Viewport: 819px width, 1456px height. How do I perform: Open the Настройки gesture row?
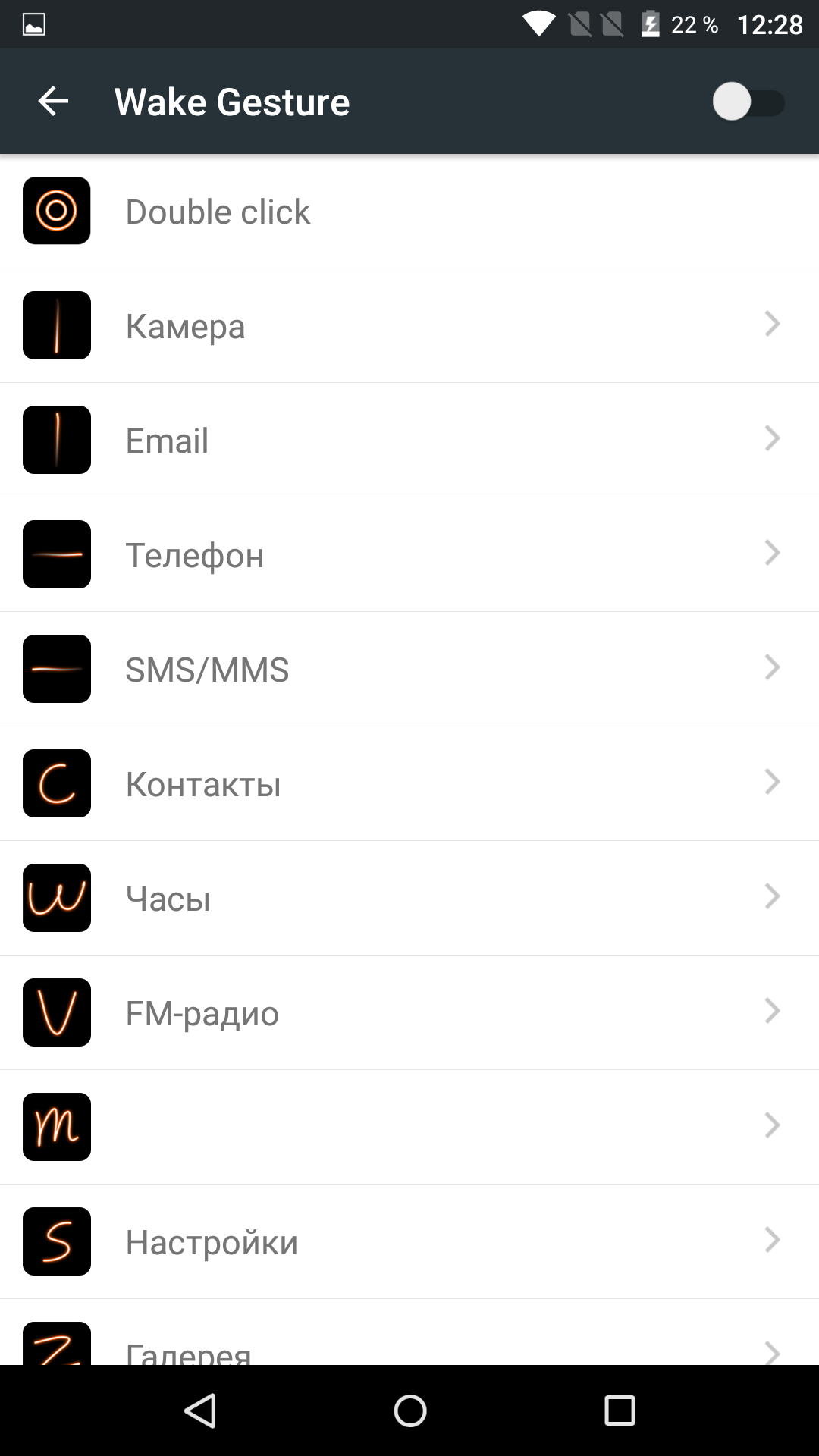tap(409, 1241)
